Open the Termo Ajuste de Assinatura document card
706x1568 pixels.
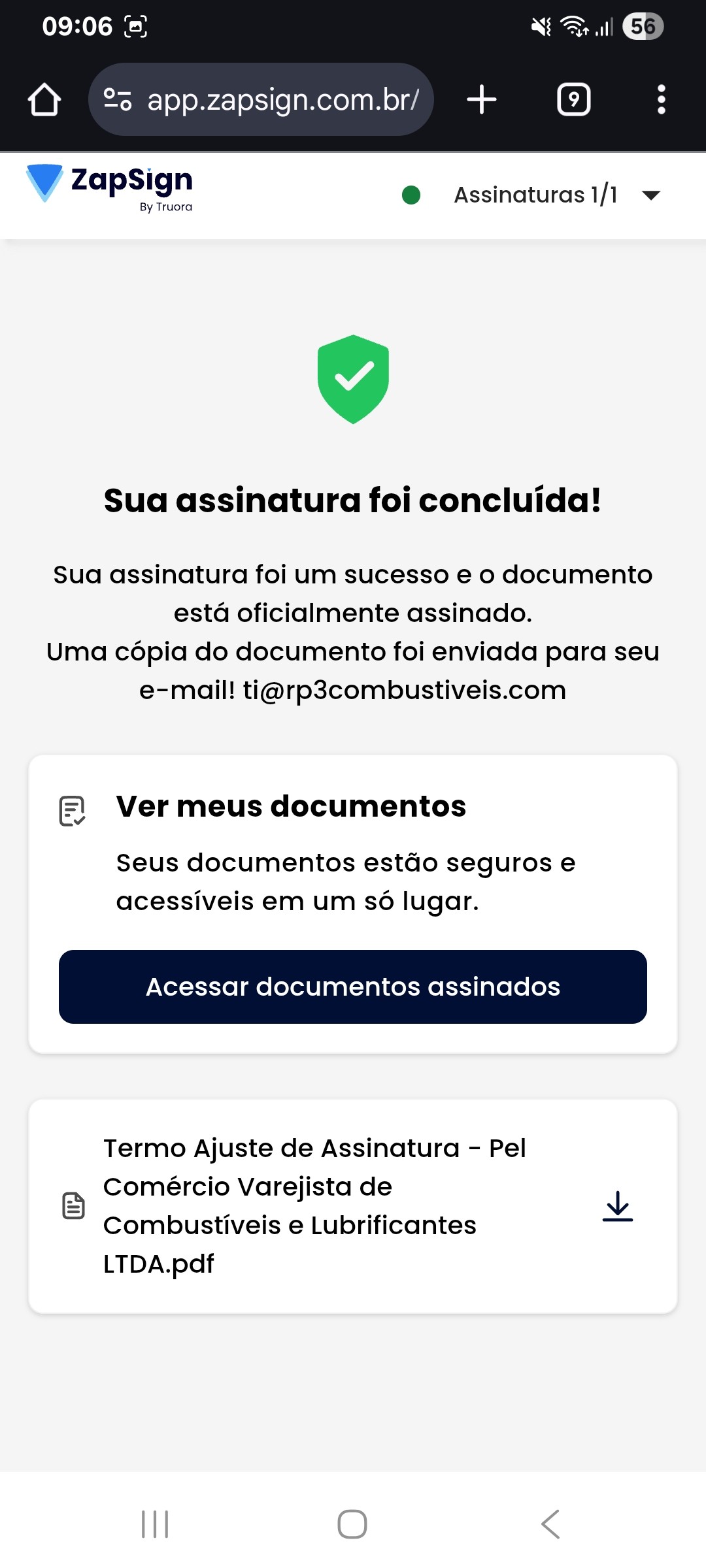click(x=314, y=1205)
